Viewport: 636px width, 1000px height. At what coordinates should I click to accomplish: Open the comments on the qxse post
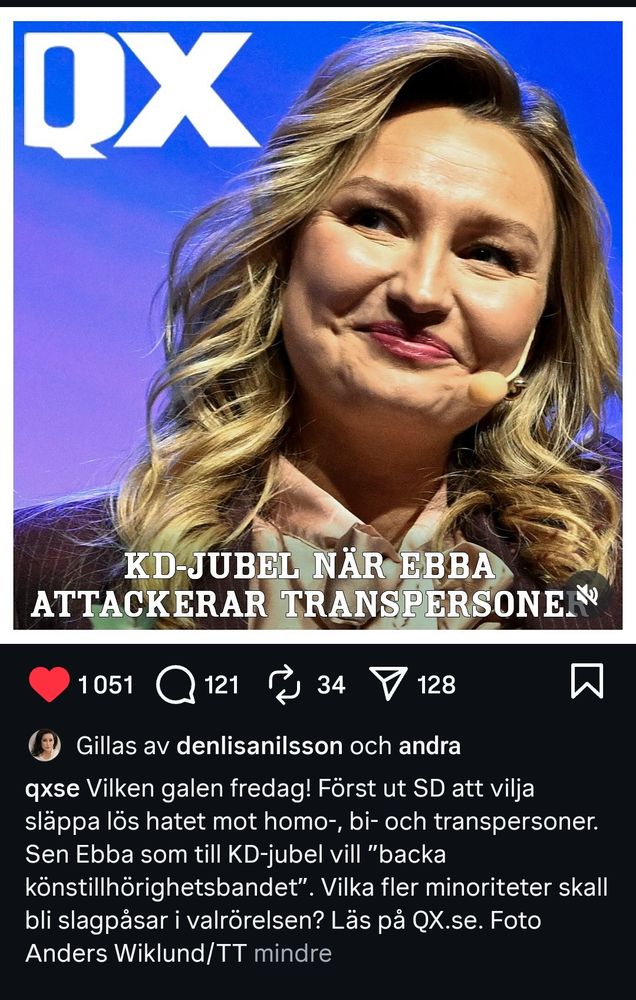click(x=175, y=685)
